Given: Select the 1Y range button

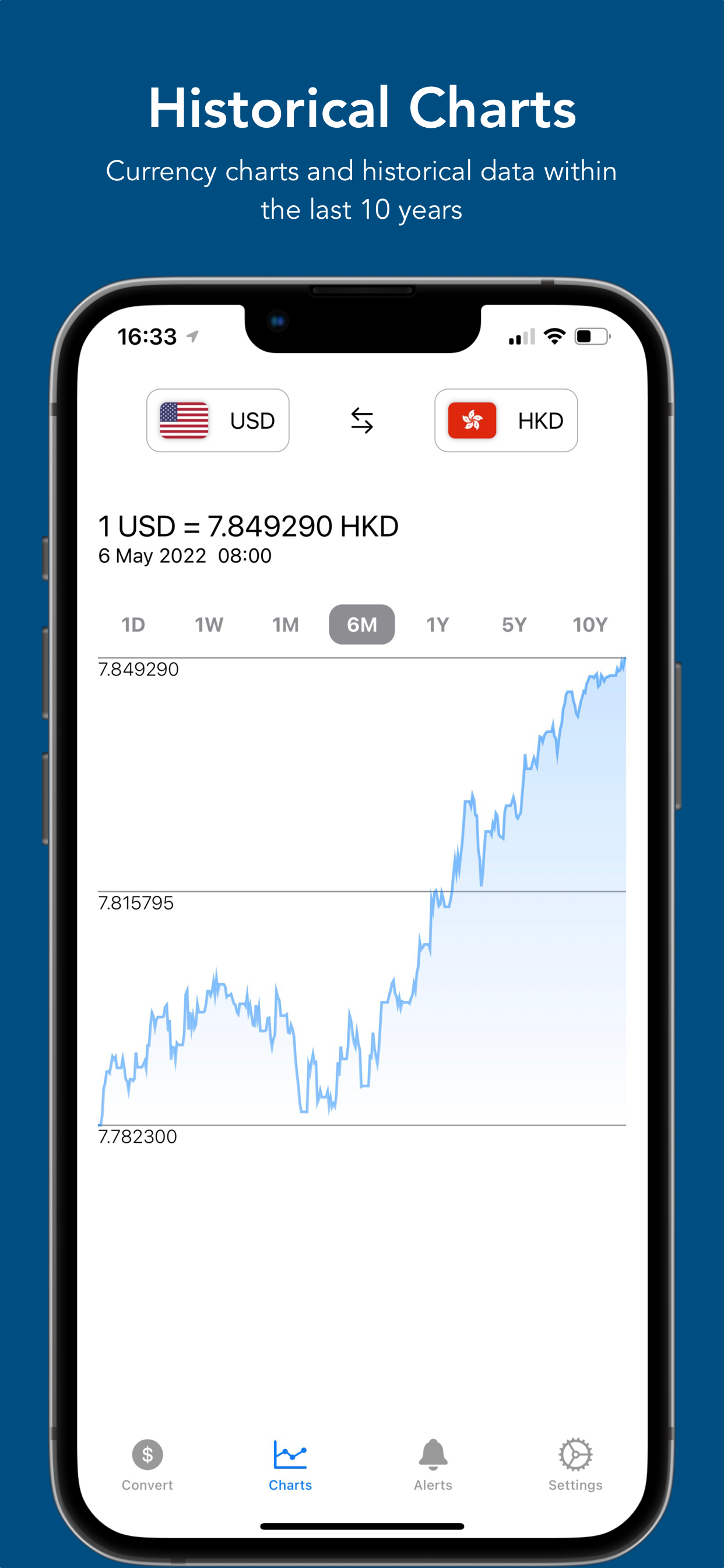Looking at the screenshot, I should pos(437,624).
